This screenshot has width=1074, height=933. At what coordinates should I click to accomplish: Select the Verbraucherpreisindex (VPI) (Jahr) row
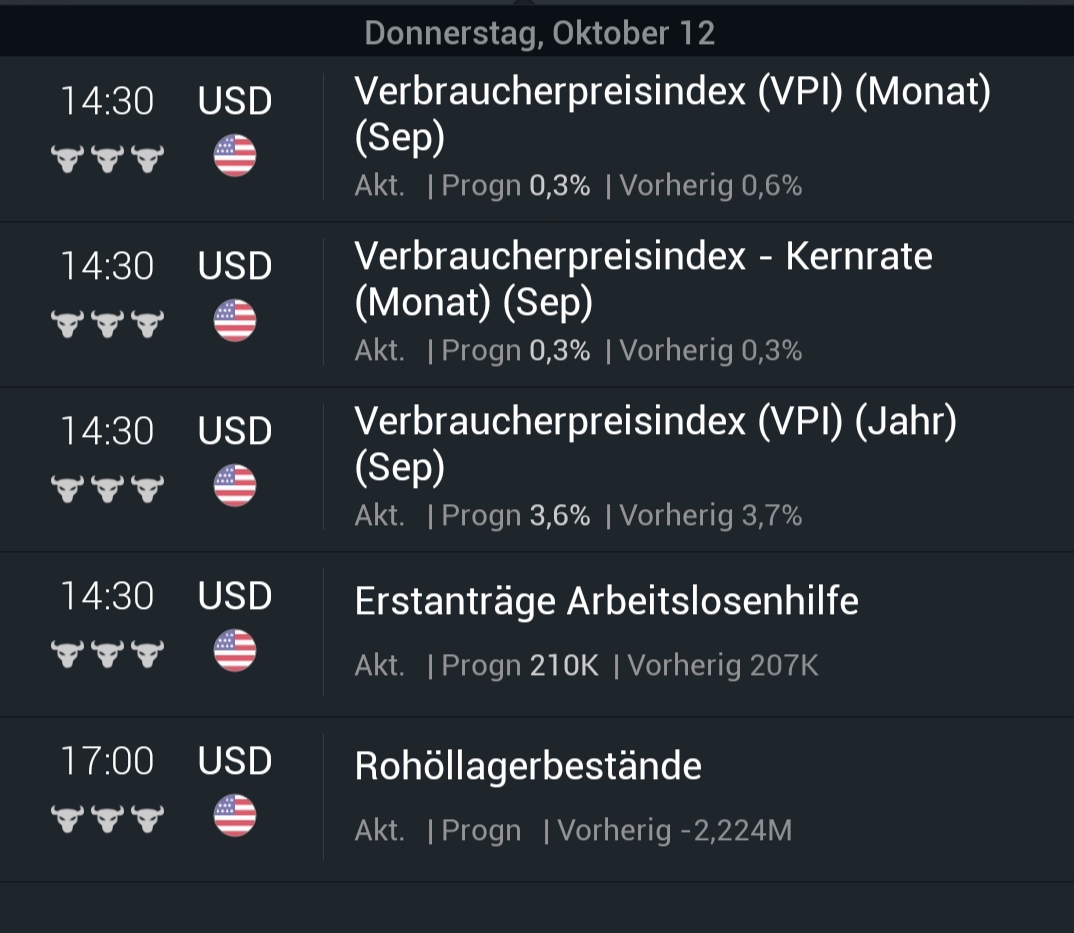tap(655, 444)
